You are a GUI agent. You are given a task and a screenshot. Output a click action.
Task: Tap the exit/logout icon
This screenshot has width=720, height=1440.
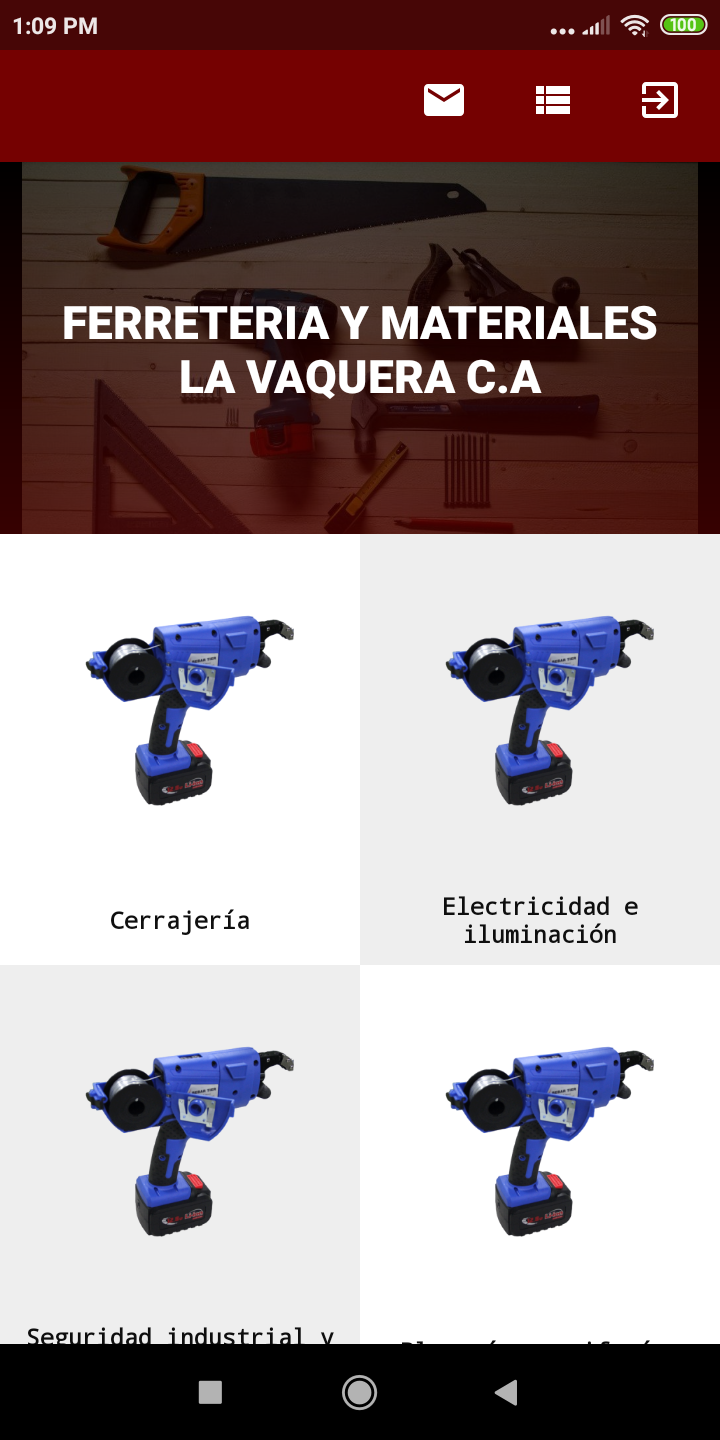(x=660, y=100)
